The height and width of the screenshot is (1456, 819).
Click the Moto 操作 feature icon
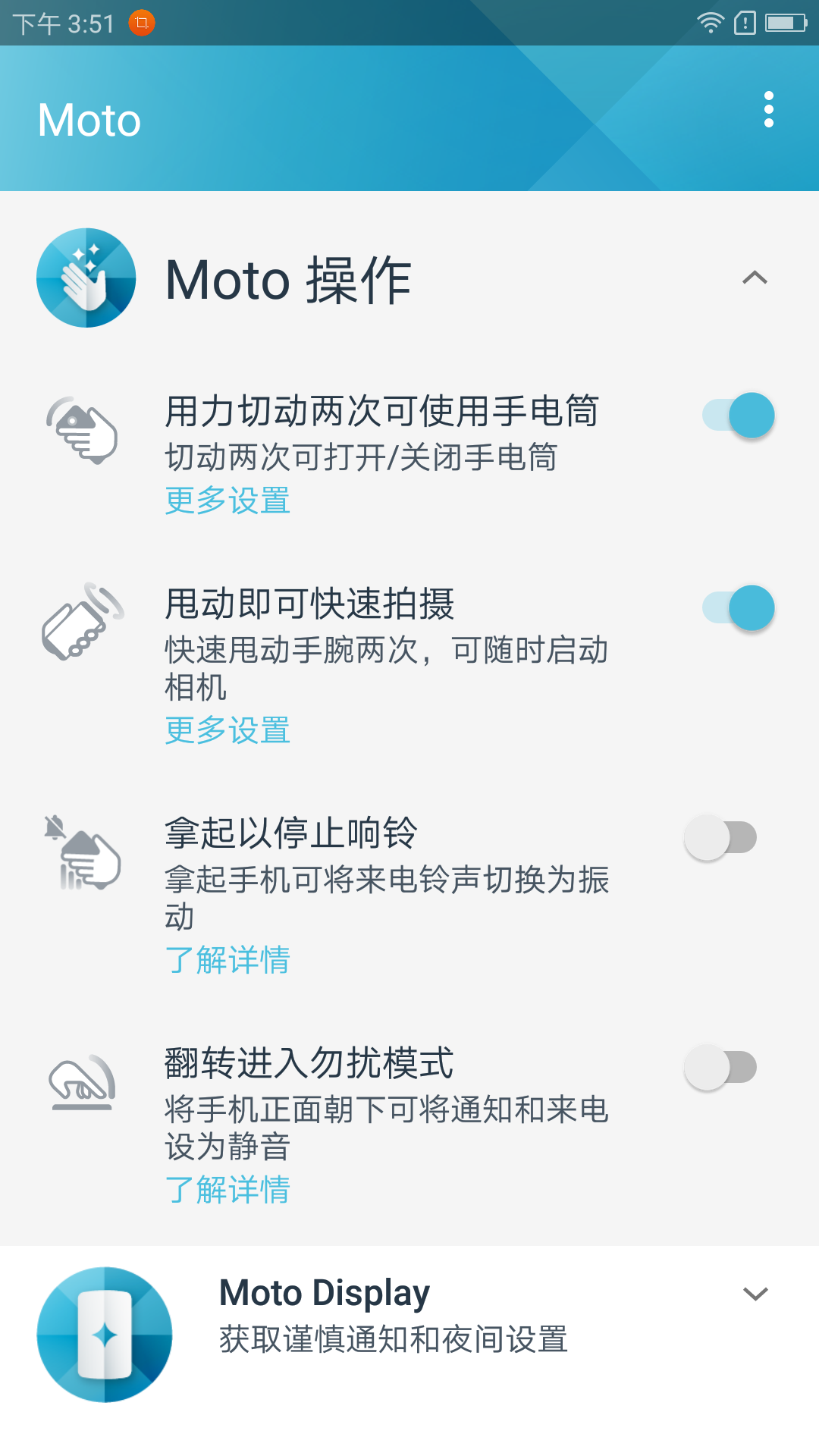click(86, 278)
